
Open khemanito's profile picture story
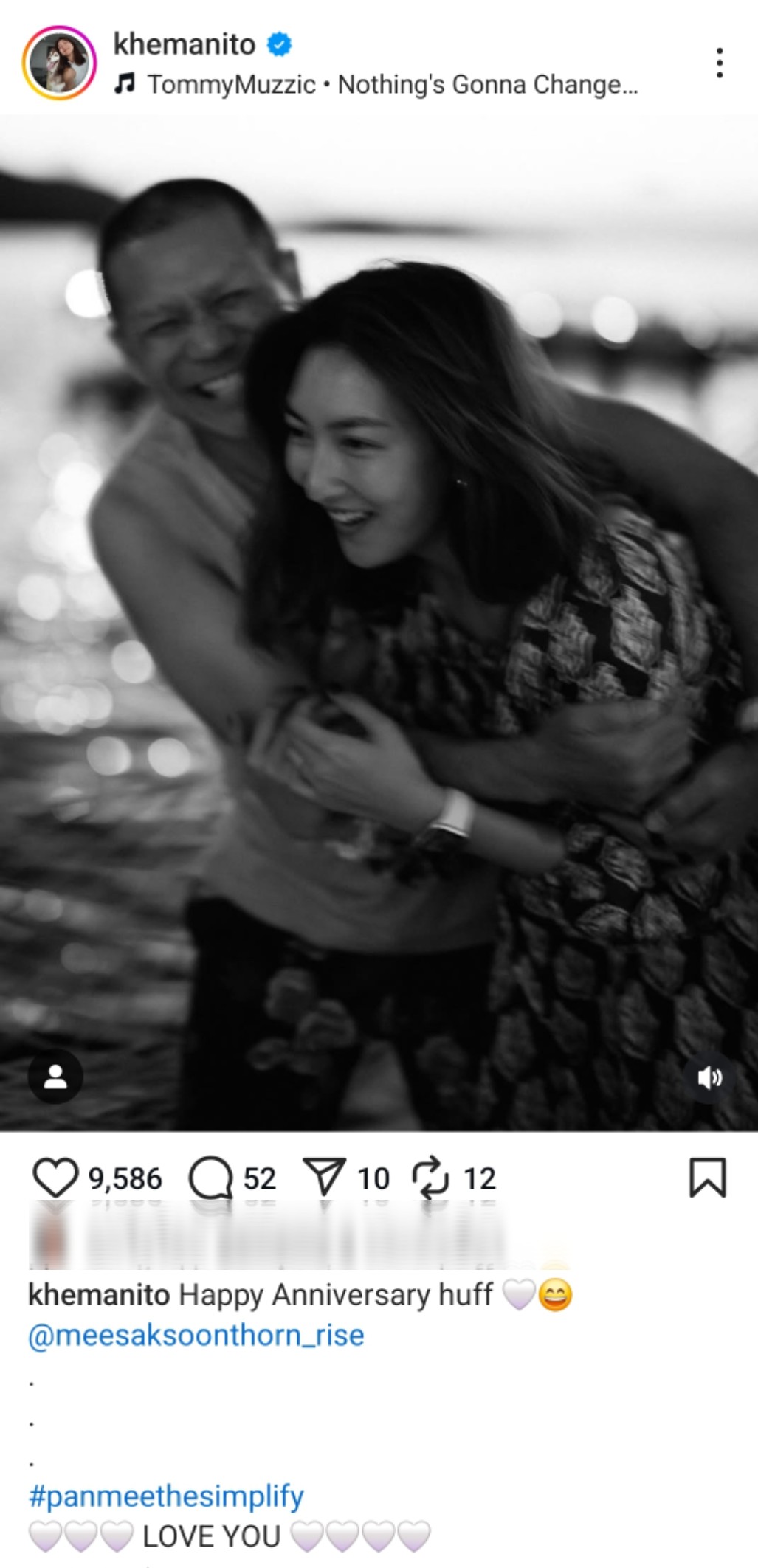pyautogui.click(x=59, y=63)
